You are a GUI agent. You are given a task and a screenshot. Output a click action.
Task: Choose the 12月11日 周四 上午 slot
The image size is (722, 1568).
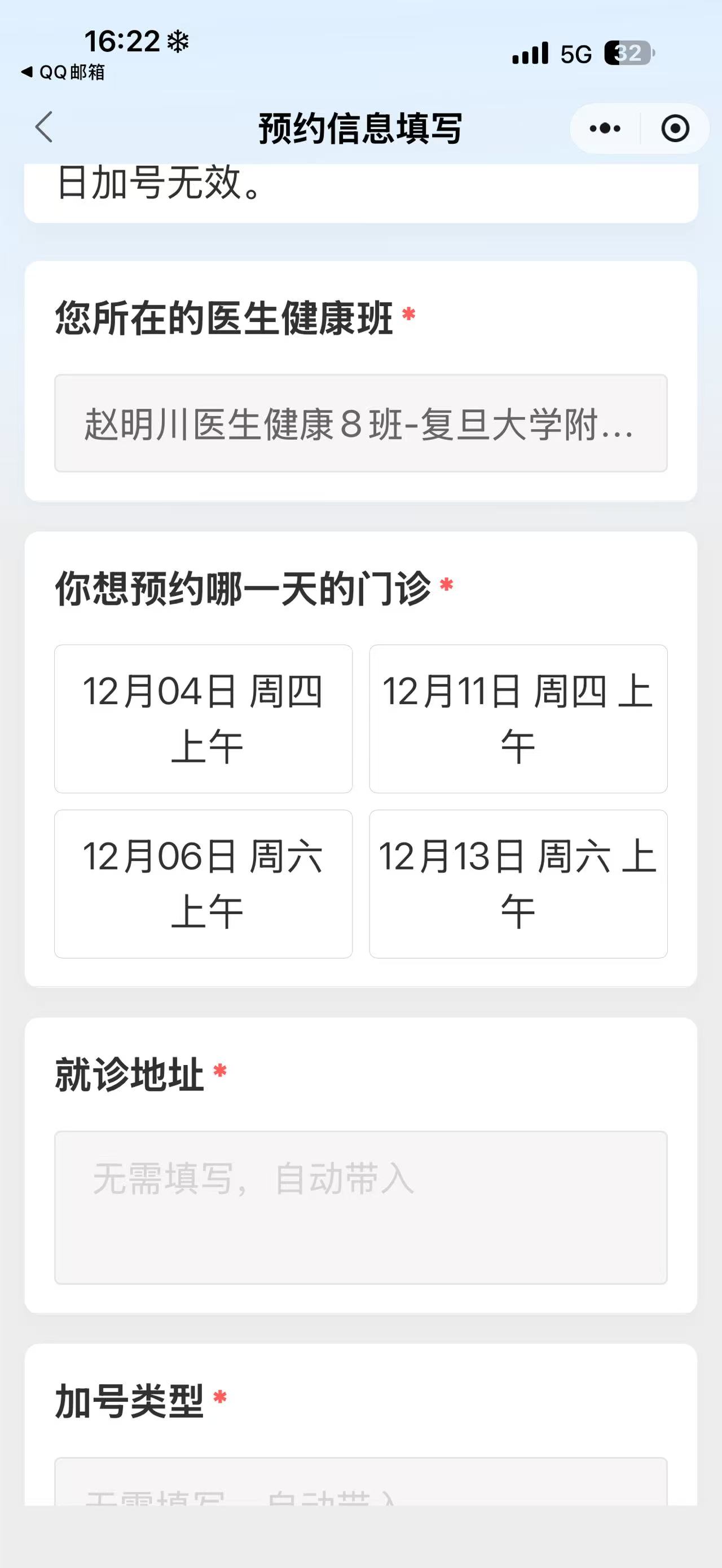pyautogui.click(x=518, y=719)
